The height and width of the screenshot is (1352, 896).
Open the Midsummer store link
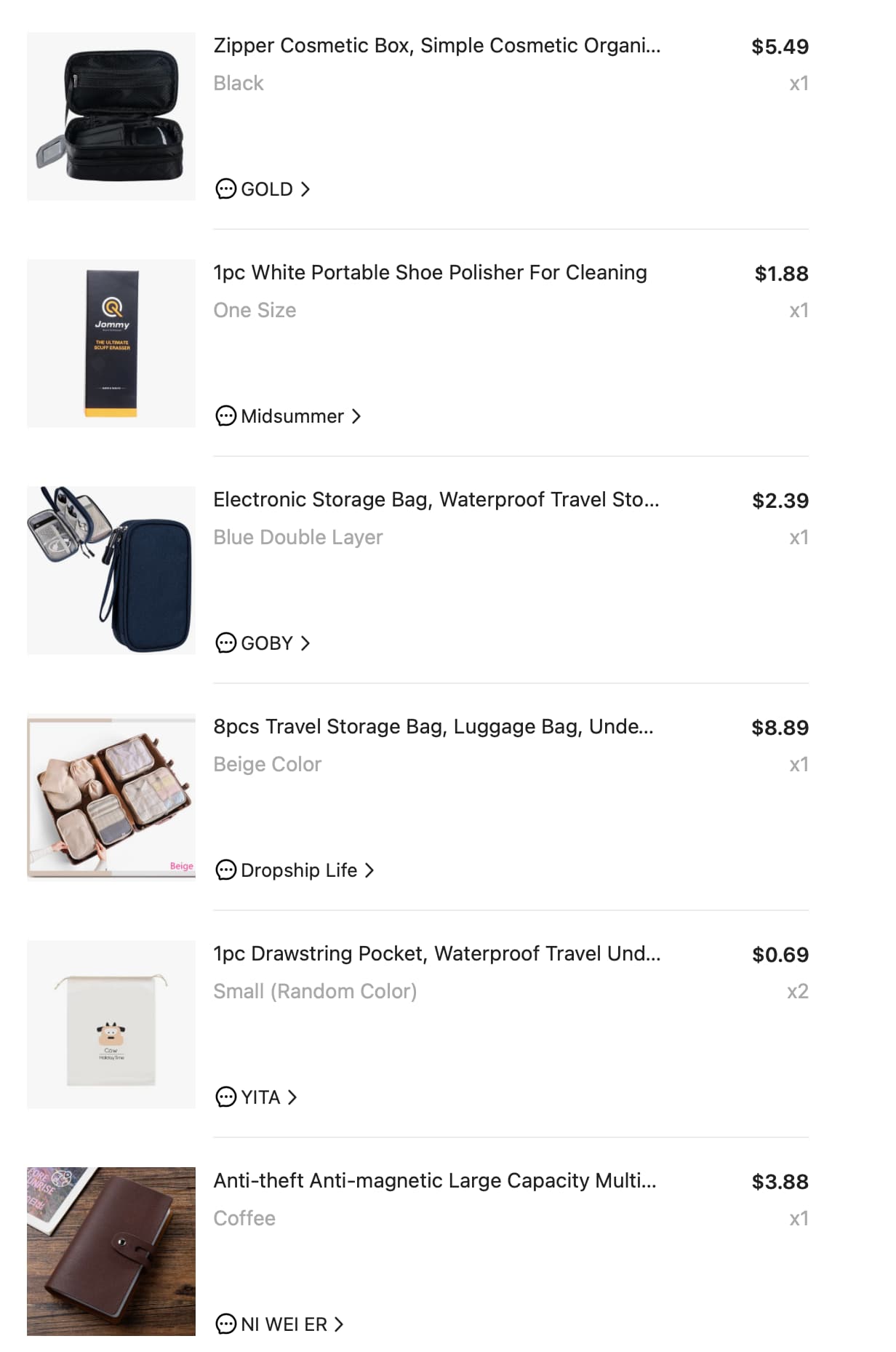click(x=288, y=416)
